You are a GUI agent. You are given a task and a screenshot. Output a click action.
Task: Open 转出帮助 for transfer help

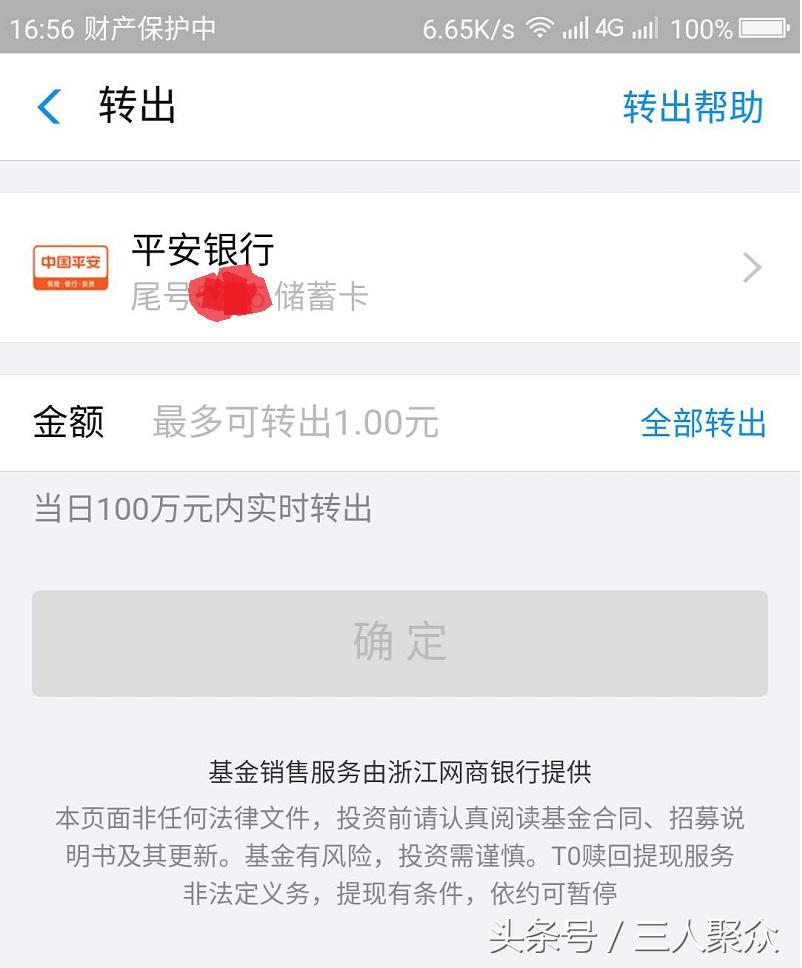692,108
